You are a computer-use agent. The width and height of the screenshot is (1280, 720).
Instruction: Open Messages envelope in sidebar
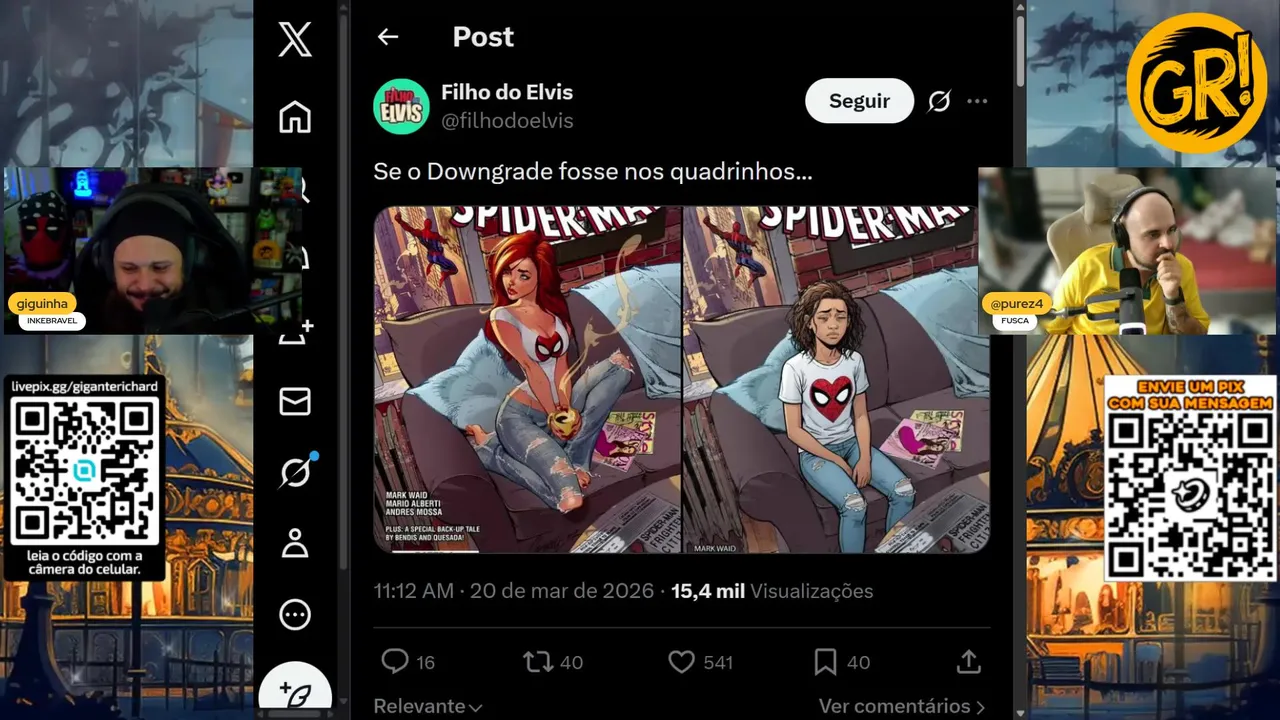tap(295, 401)
